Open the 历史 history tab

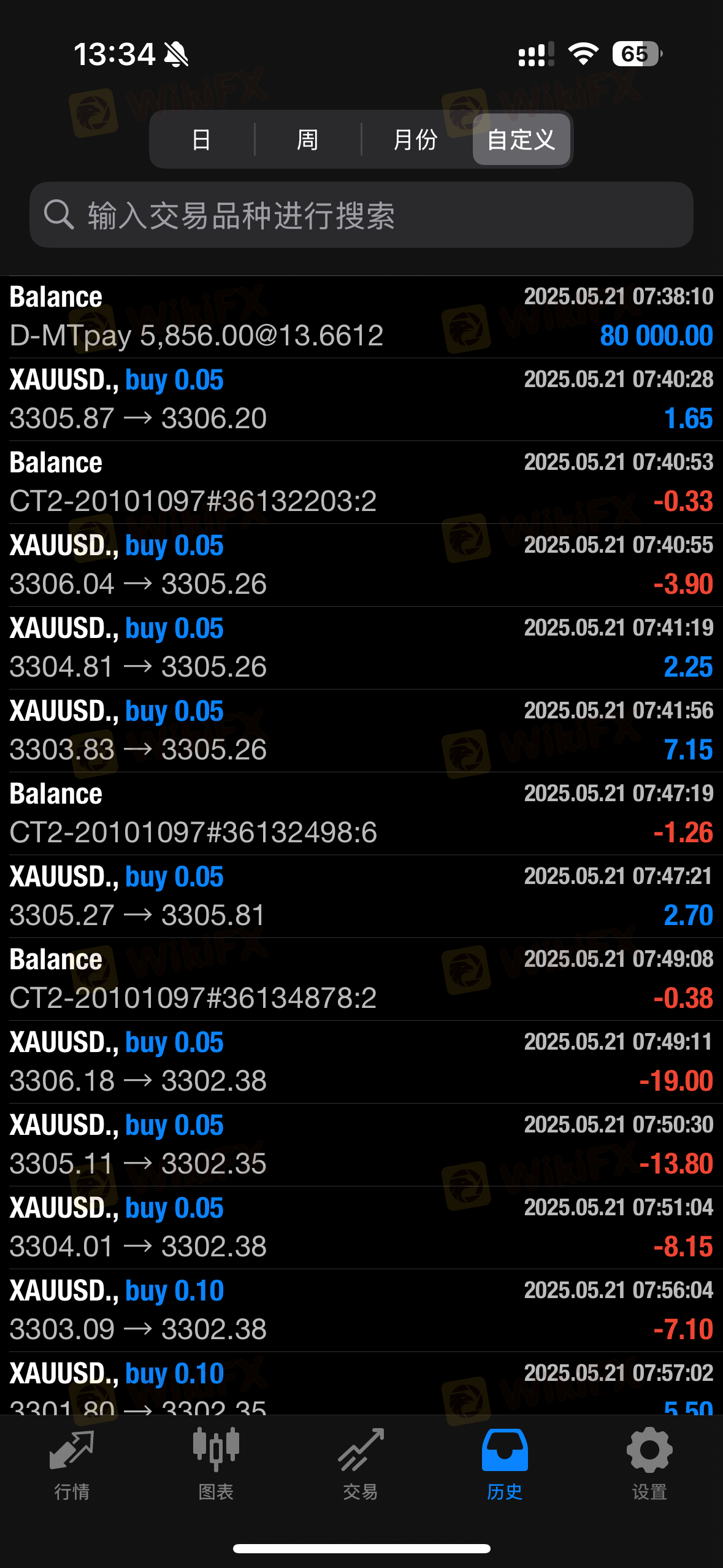(x=505, y=1464)
